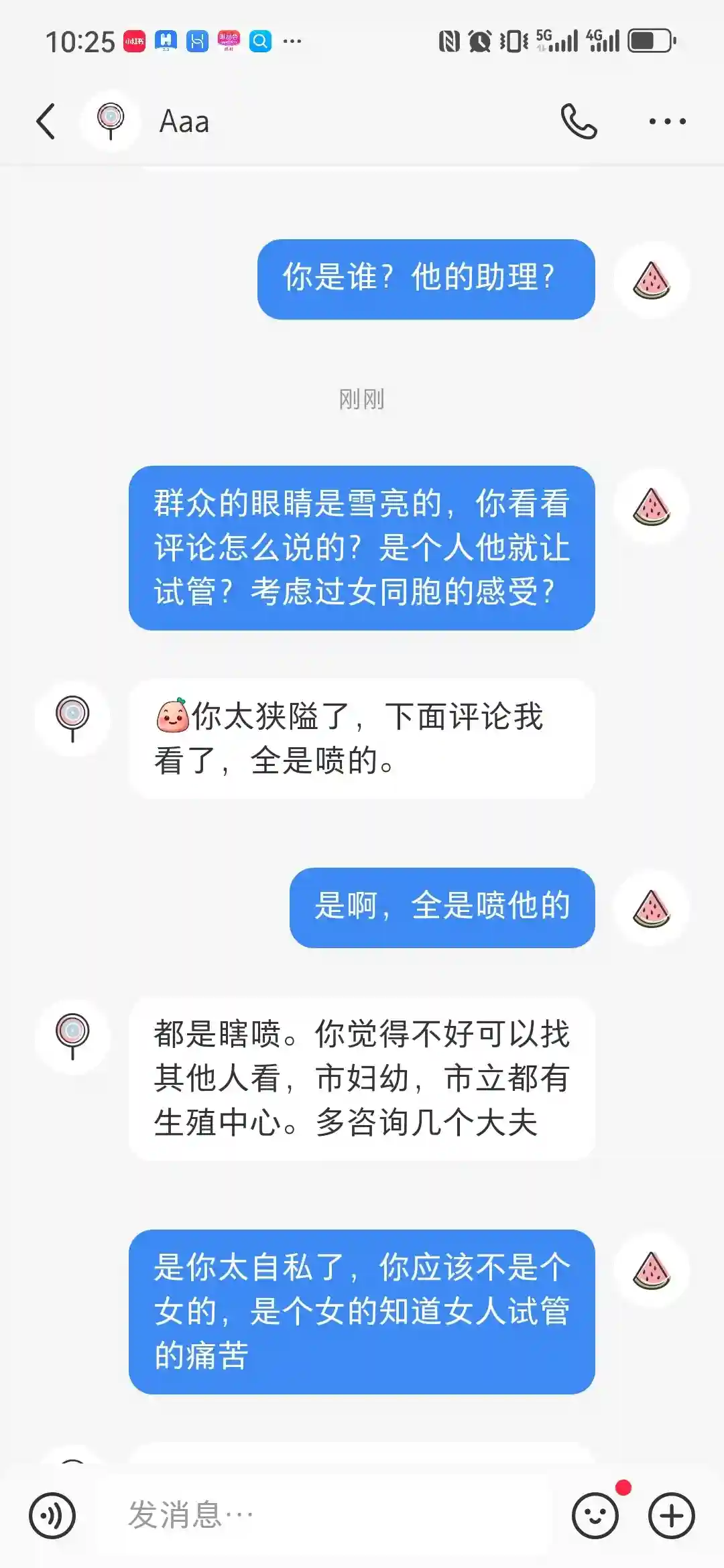The width and height of the screenshot is (724, 1568).
Task: Open the three-dot more options menu
Action: (x=667, y=121)
